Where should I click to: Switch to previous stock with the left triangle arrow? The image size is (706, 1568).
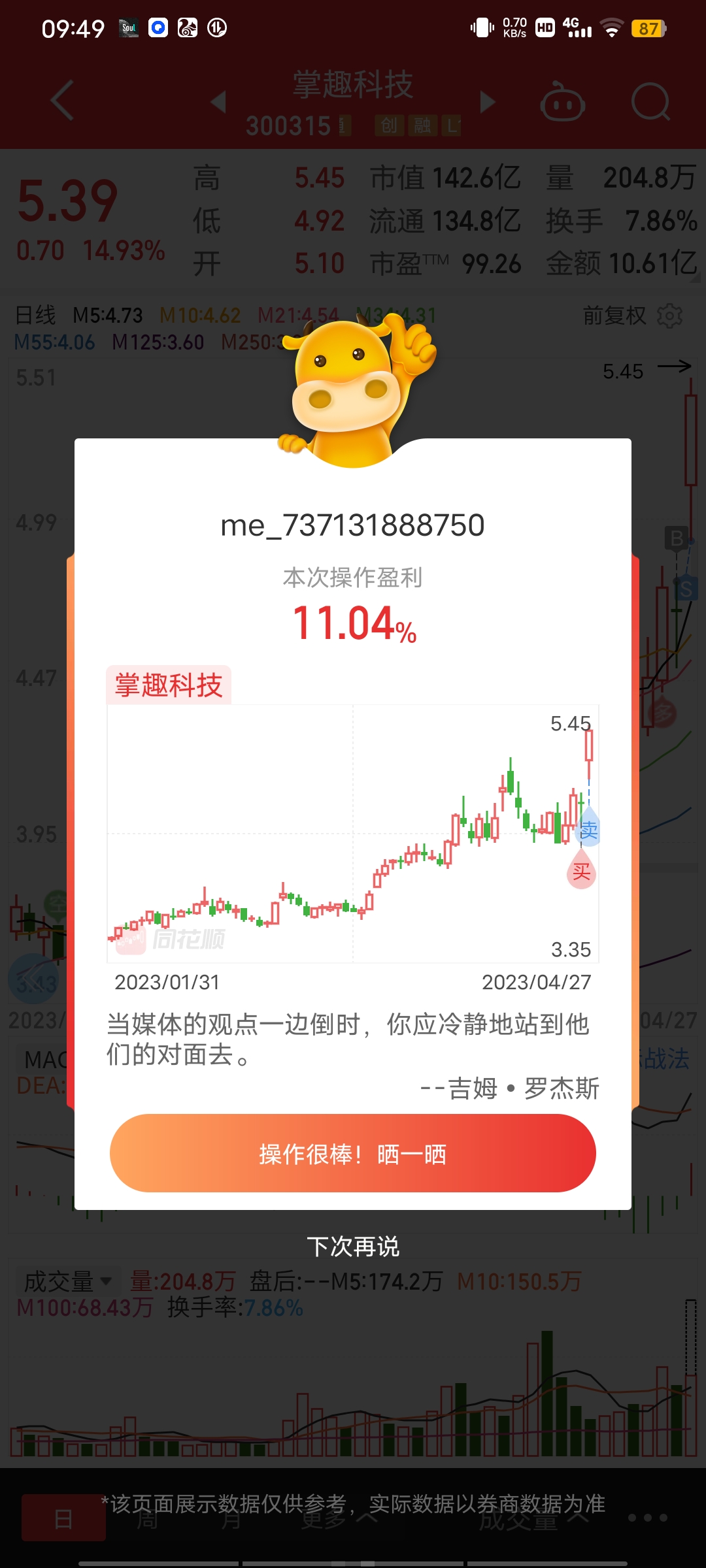click(219, 103)
